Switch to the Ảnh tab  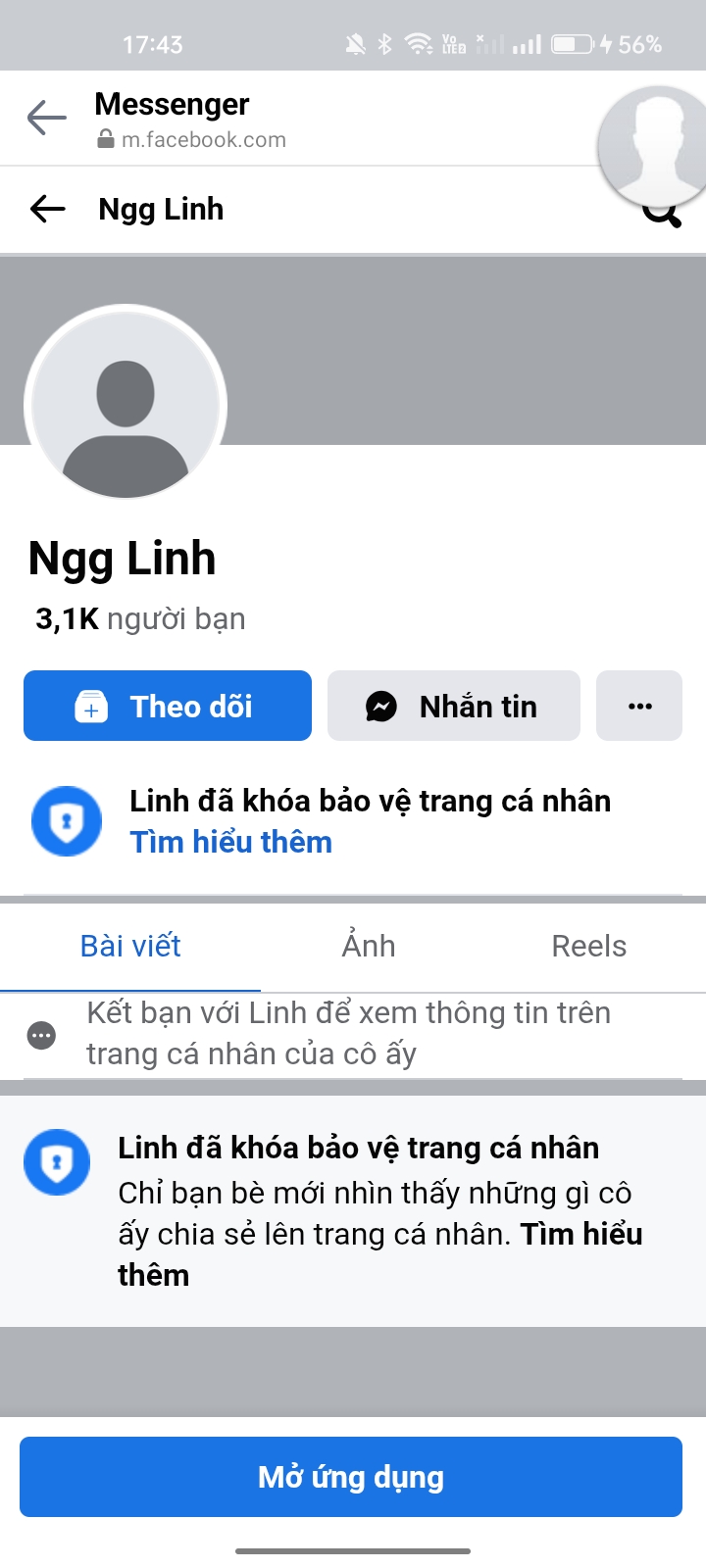click(369, 946)
